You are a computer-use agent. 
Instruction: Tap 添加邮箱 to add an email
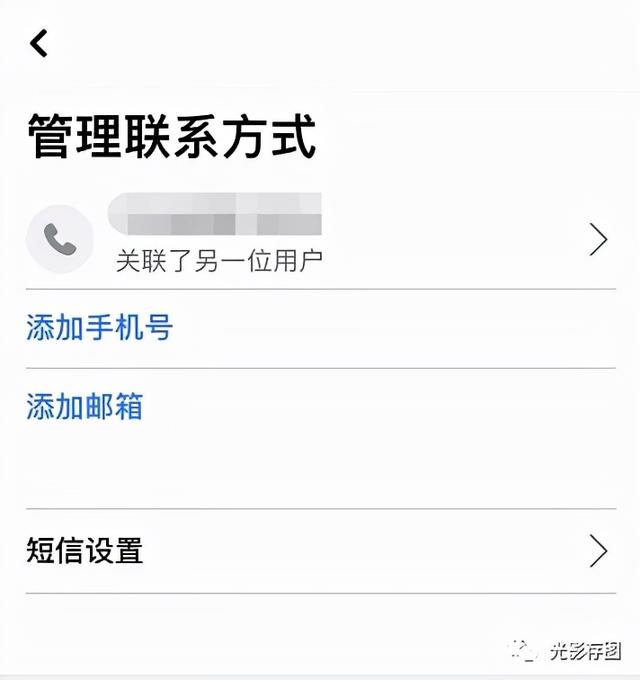coord(85,407)
